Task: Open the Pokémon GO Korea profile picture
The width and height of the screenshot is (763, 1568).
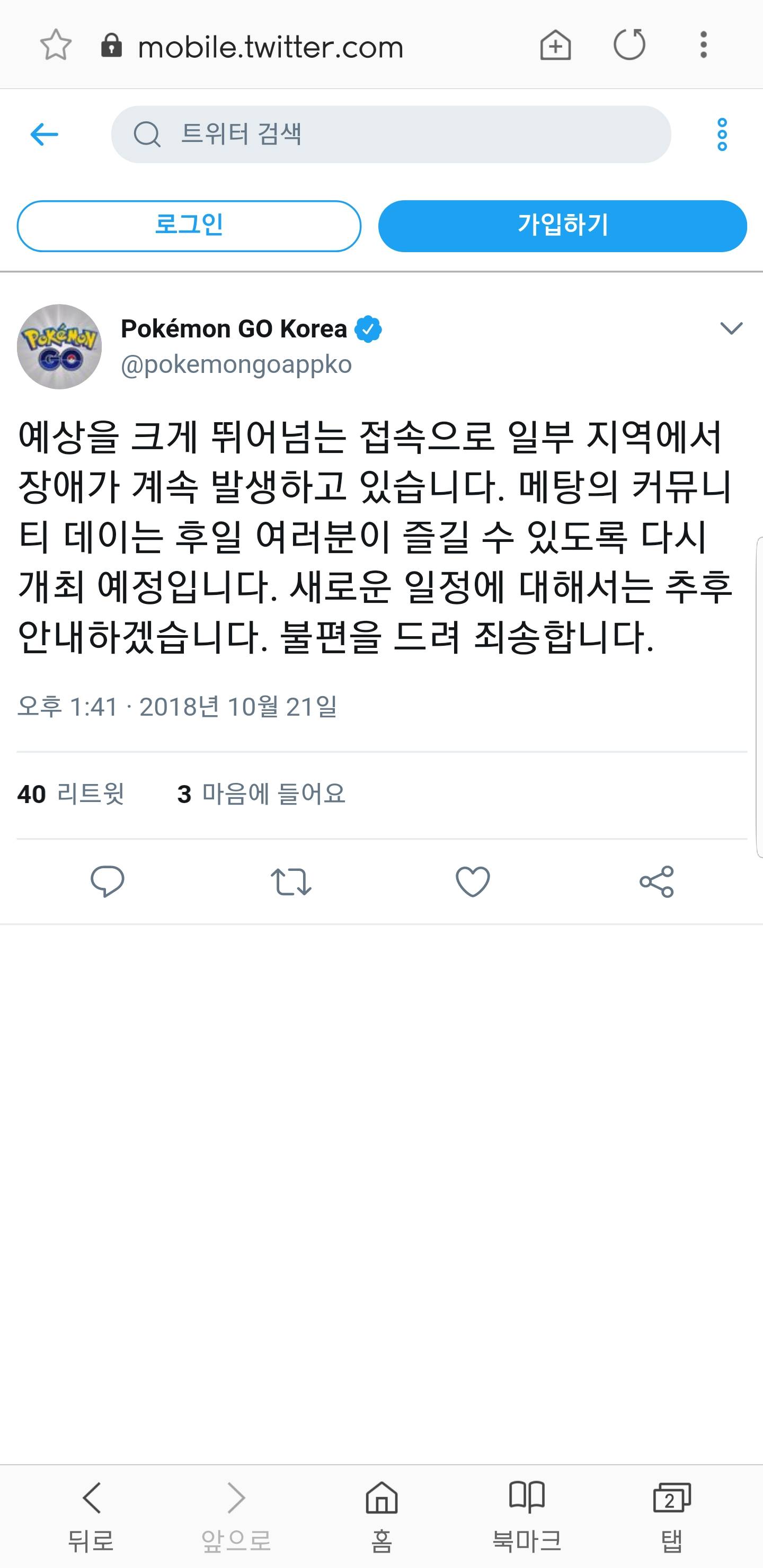Action: (x=59, y=346)
